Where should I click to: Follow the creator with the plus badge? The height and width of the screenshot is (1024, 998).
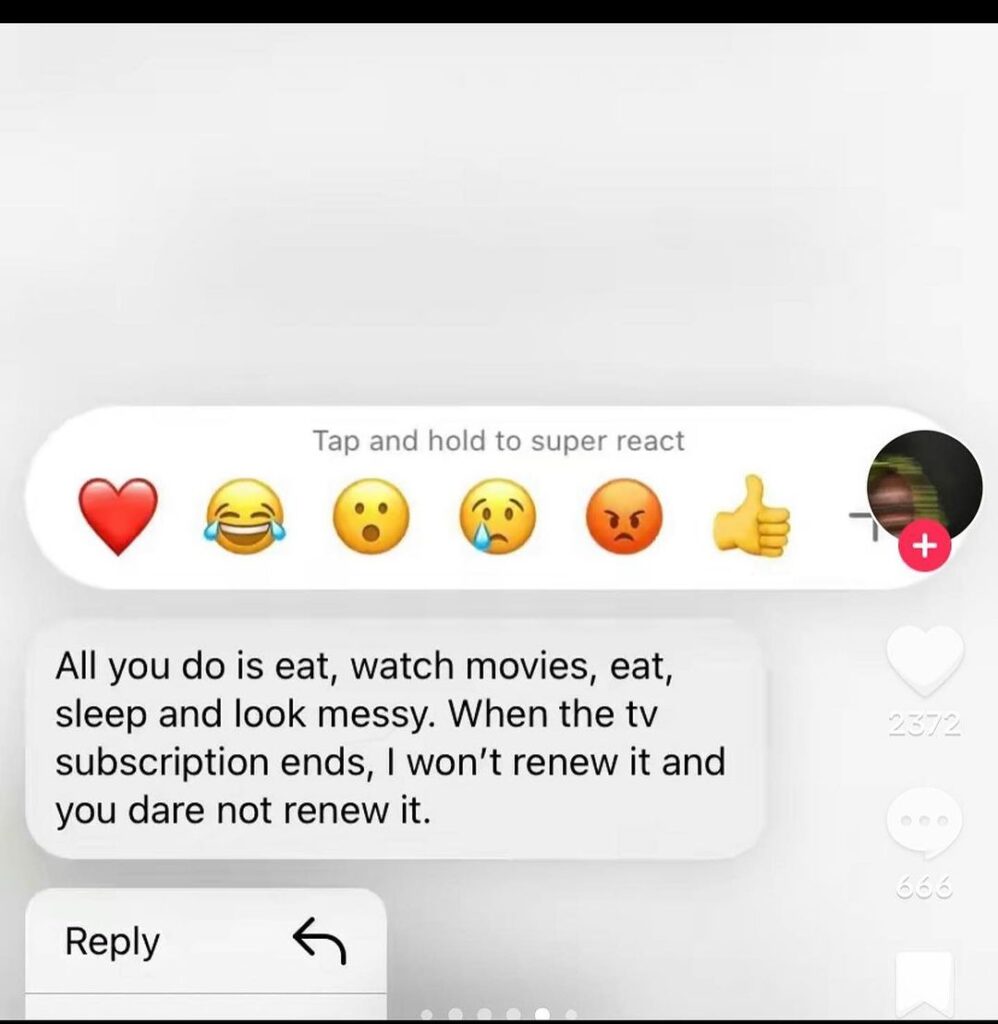[925, 546]
